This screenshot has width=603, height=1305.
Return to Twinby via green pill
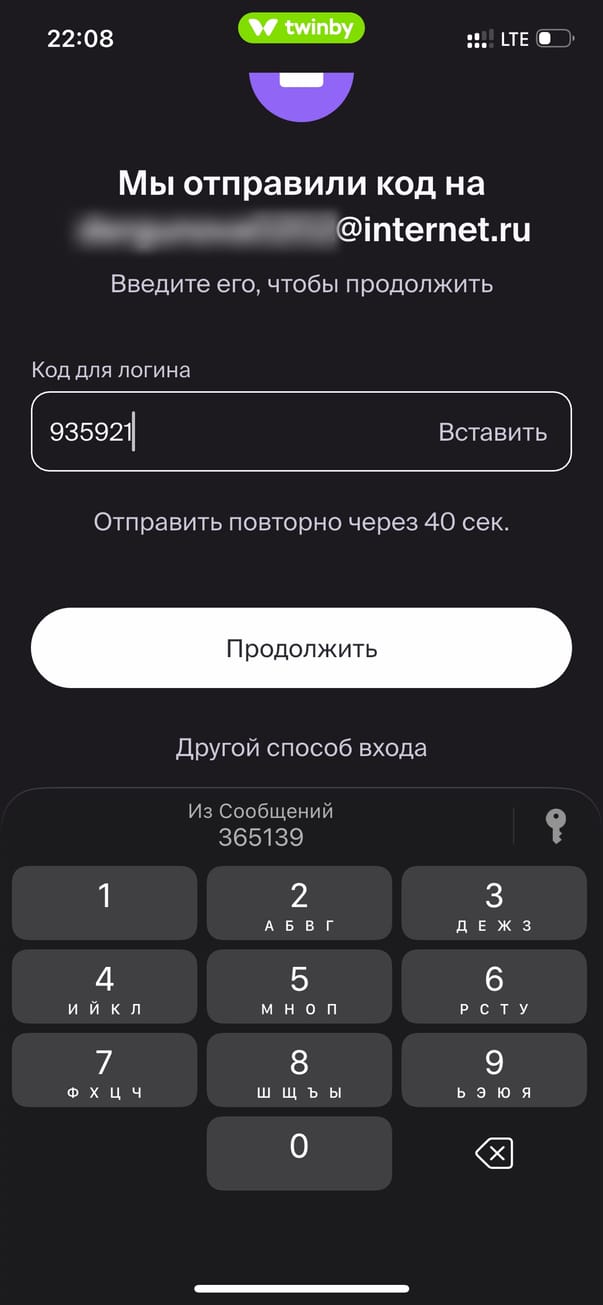(301, 28)
